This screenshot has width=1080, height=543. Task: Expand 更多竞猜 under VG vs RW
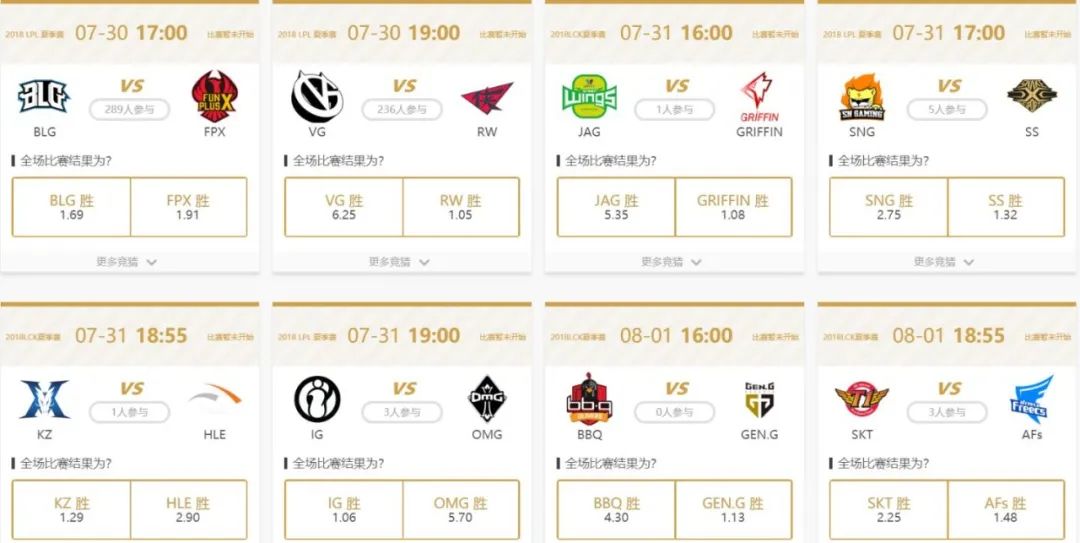[x=399, y=262]
